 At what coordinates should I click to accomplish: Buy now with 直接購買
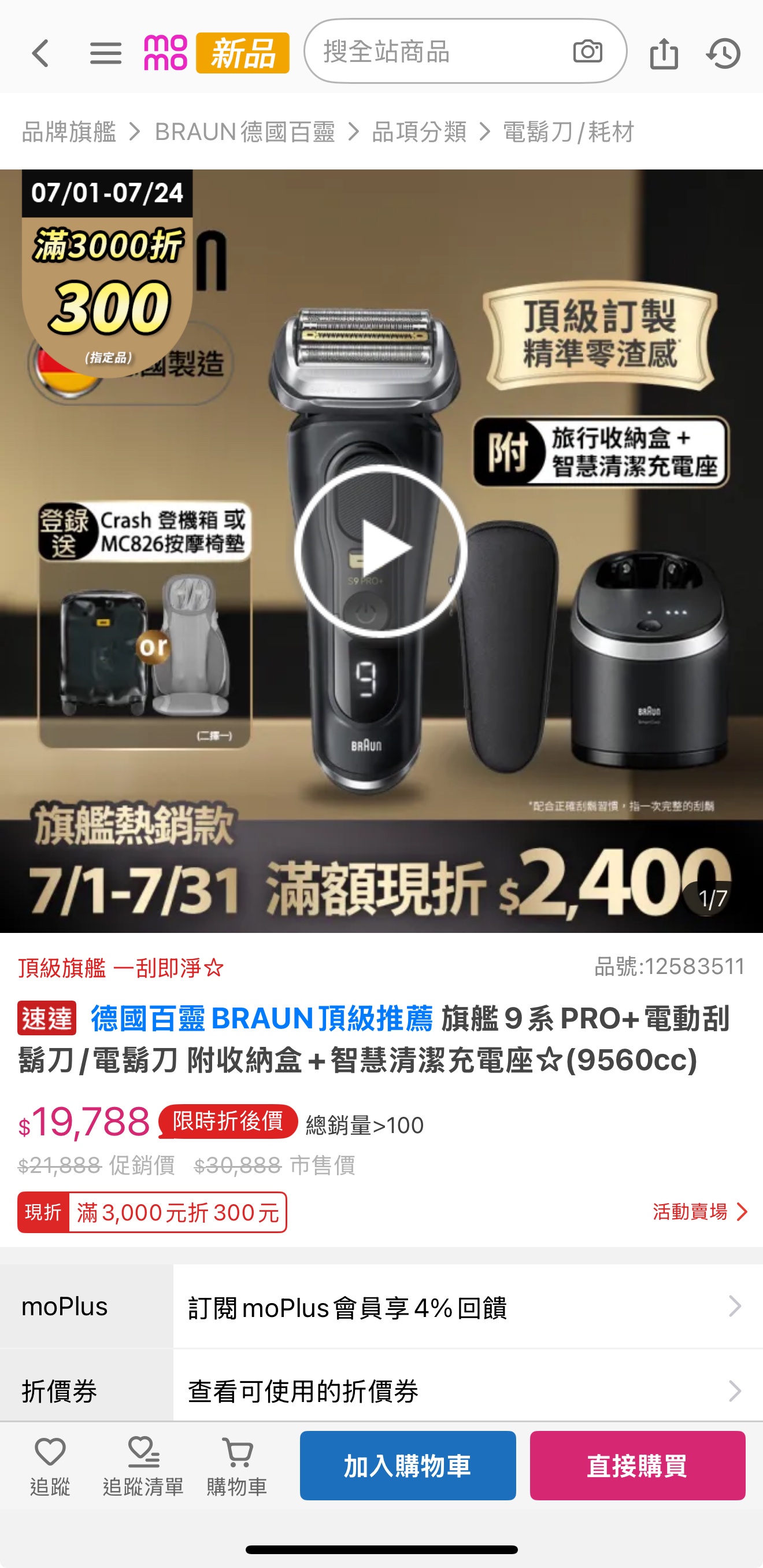637,1465
